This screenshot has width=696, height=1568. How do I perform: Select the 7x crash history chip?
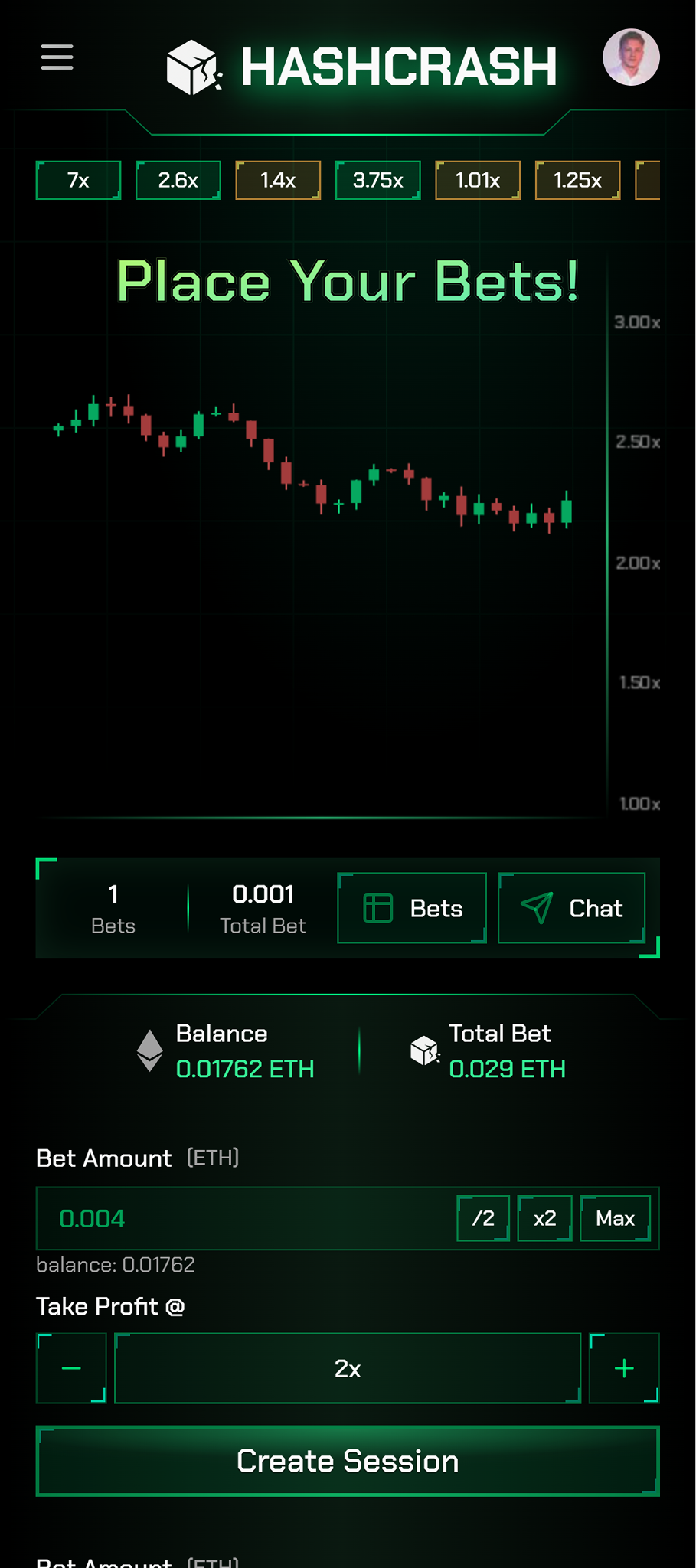point(78,180)
